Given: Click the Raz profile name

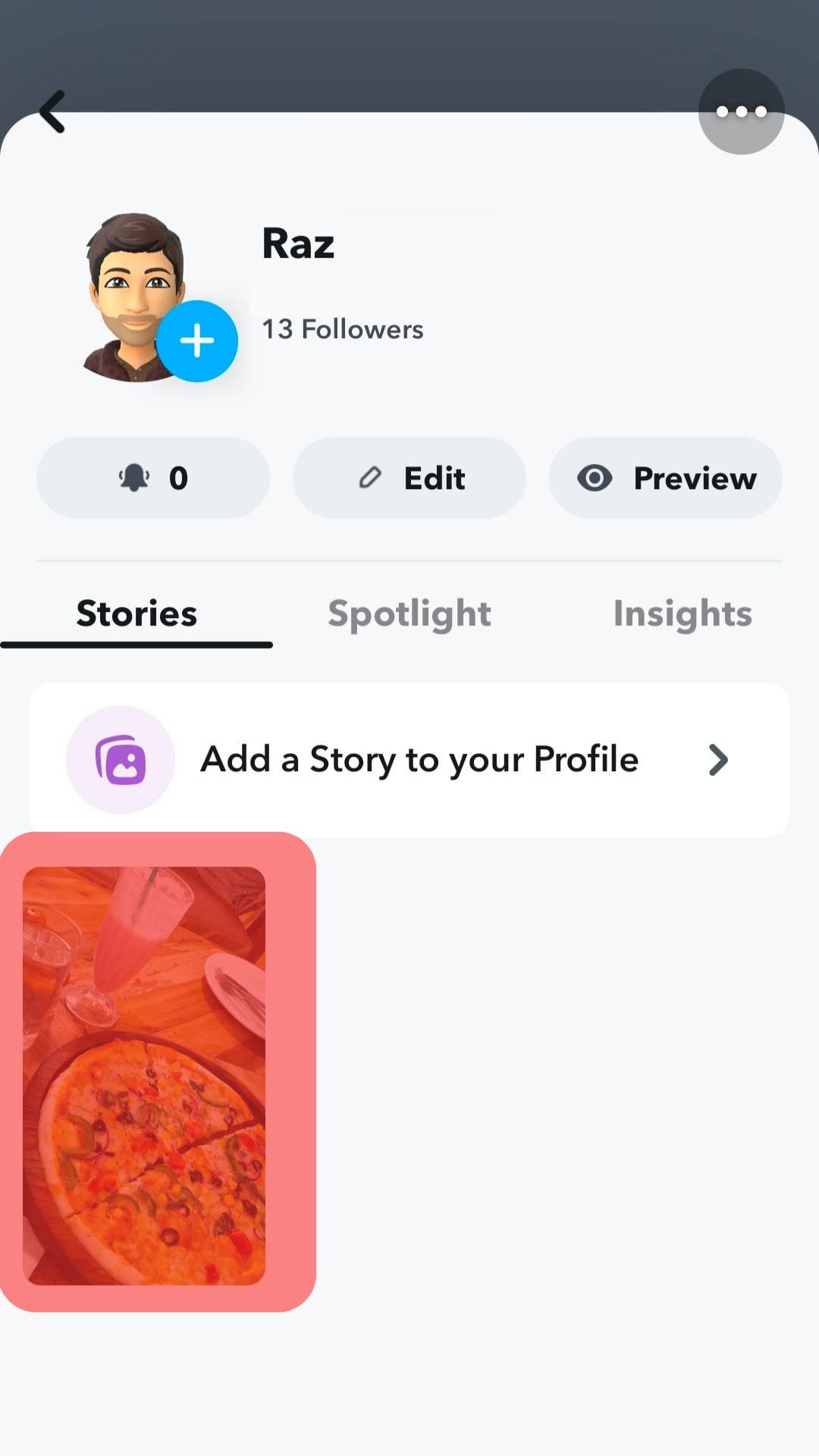Looking at the screenshot, I should [x=297, y=243].
